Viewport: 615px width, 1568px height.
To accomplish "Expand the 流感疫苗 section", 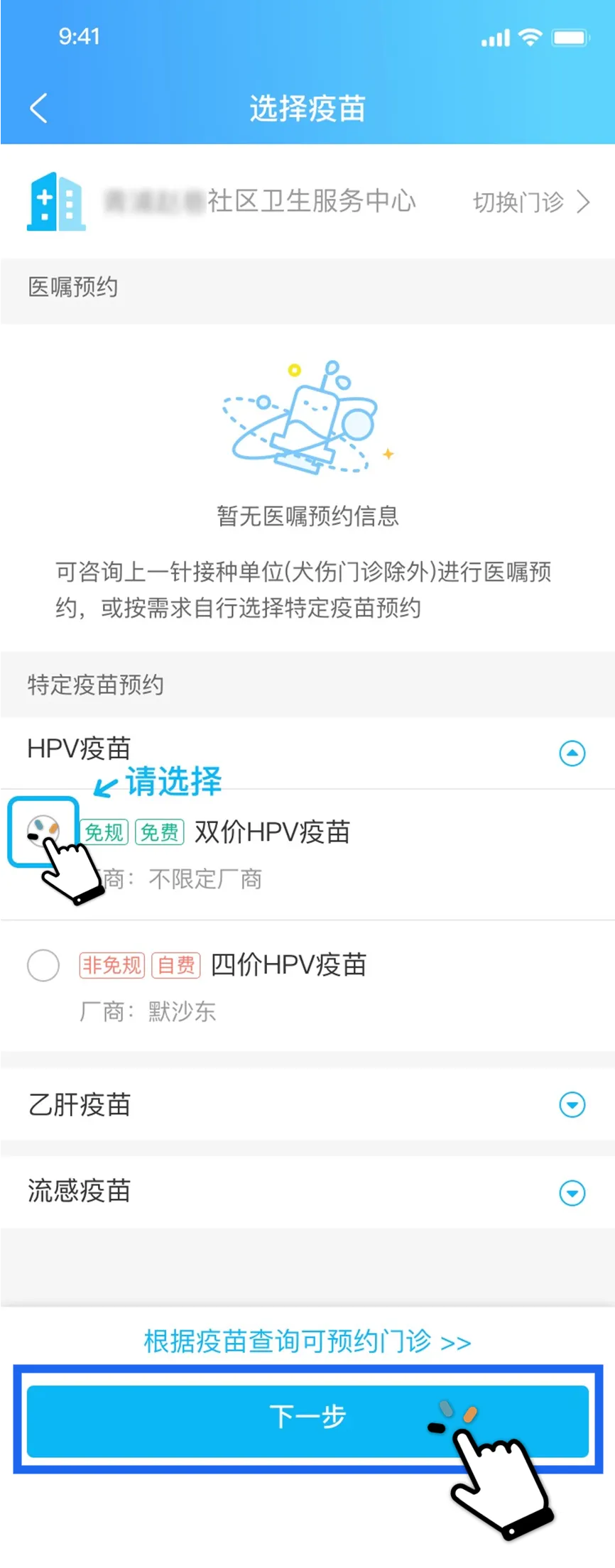I will 572,1193.
